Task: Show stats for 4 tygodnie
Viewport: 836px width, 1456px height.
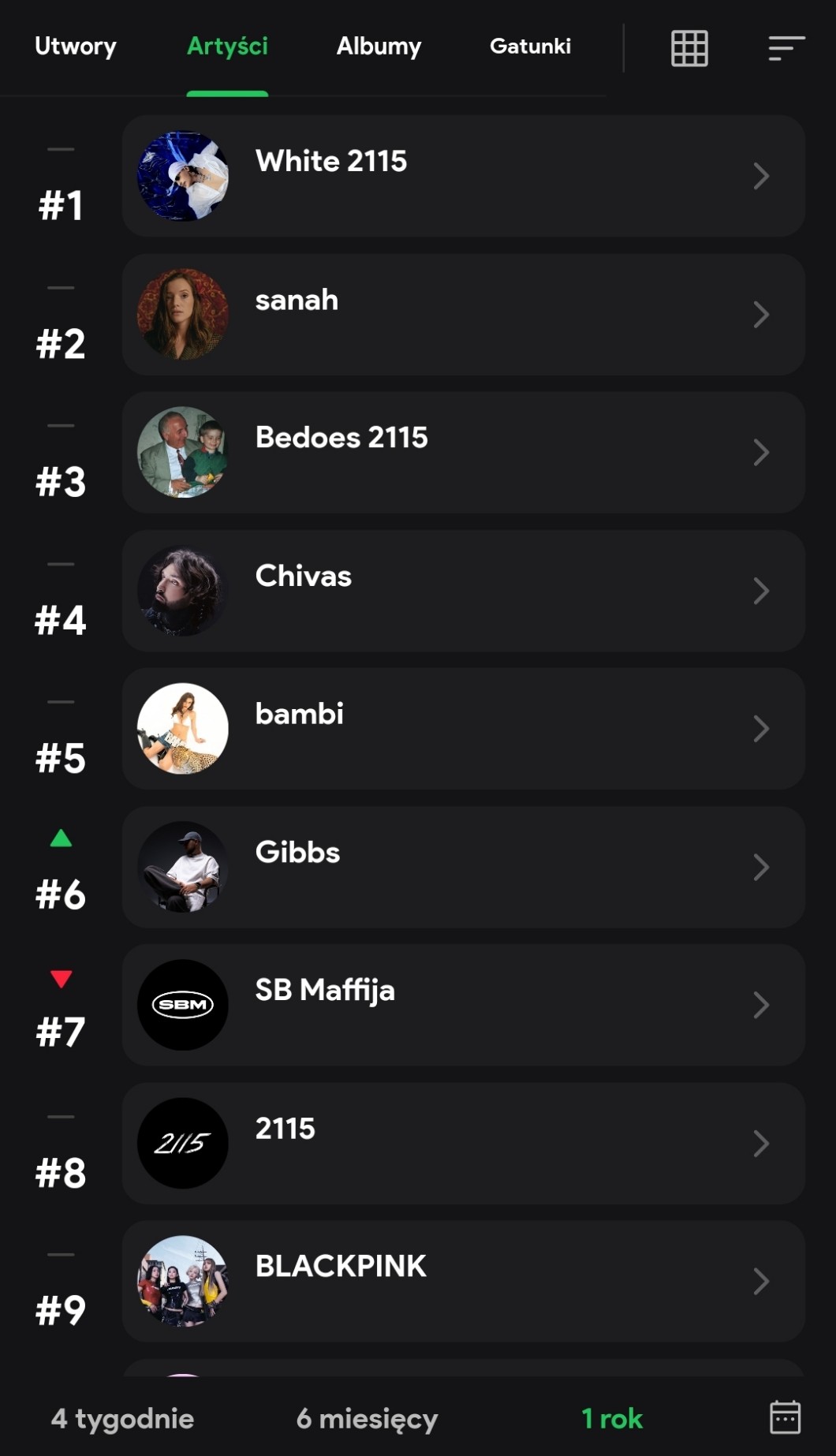Action: pyautogui.click(x=122, y=1418)
